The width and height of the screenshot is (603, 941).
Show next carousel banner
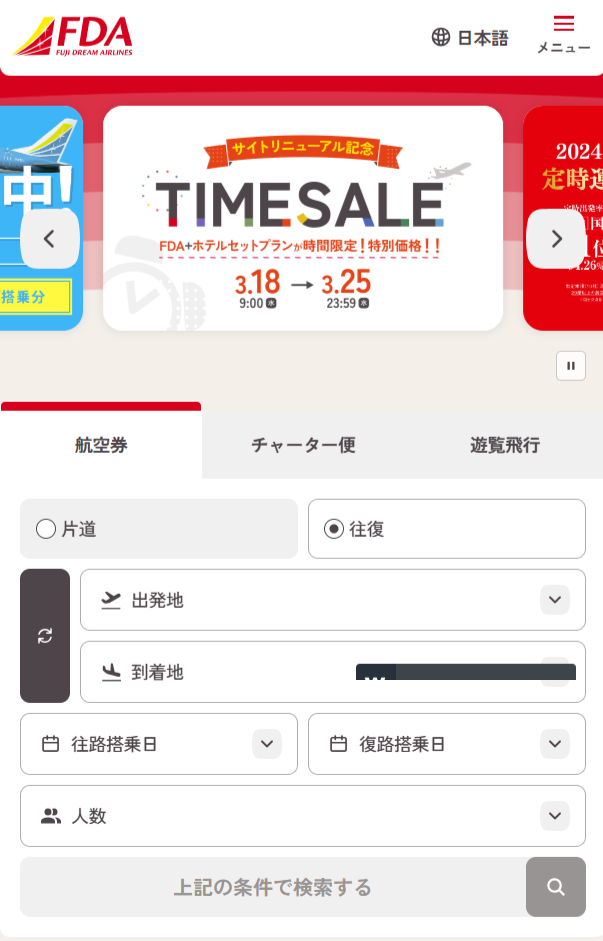pyautogui.click(x=556, y=238)
